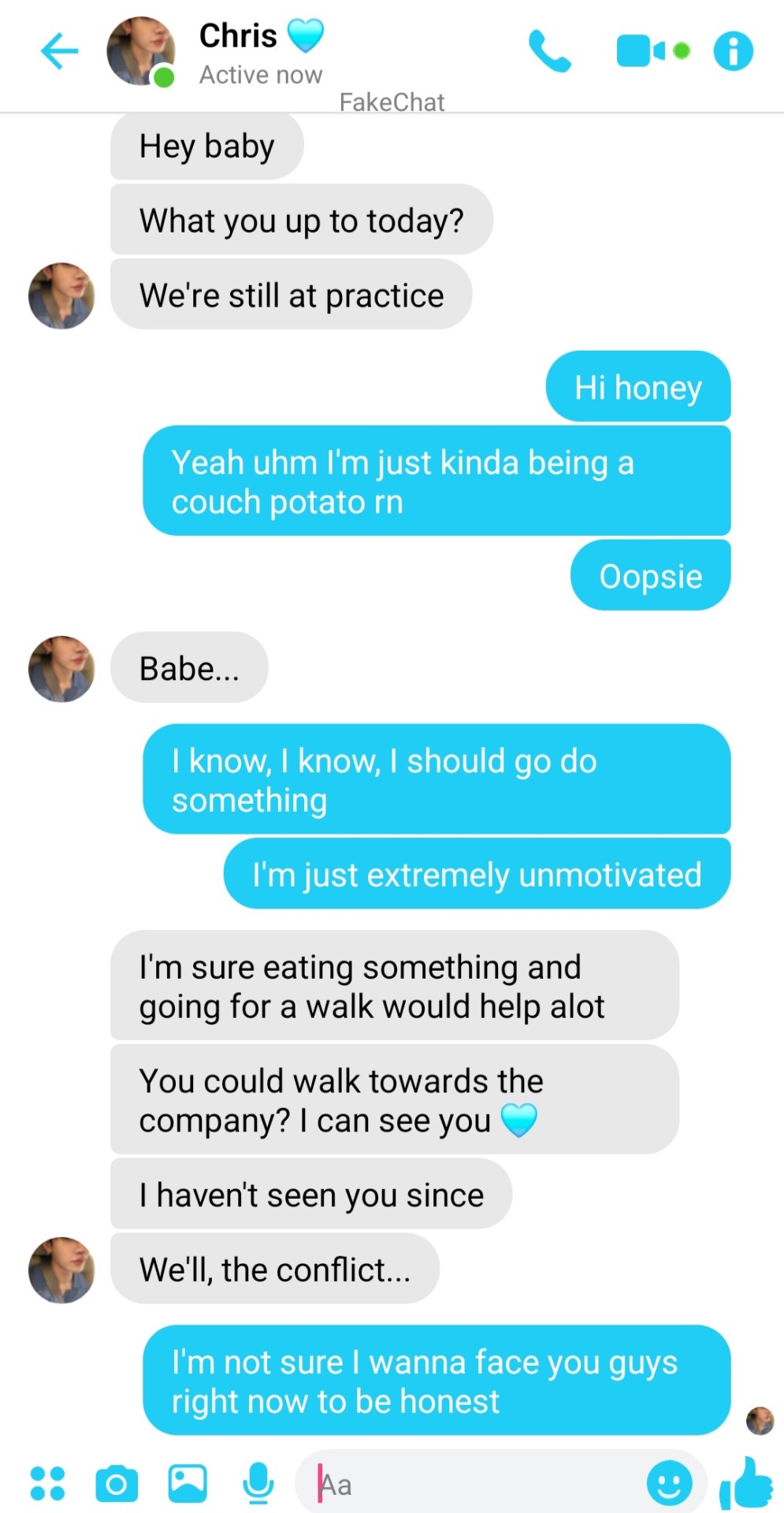Open the camera to take a photo

pos(117,1484)
